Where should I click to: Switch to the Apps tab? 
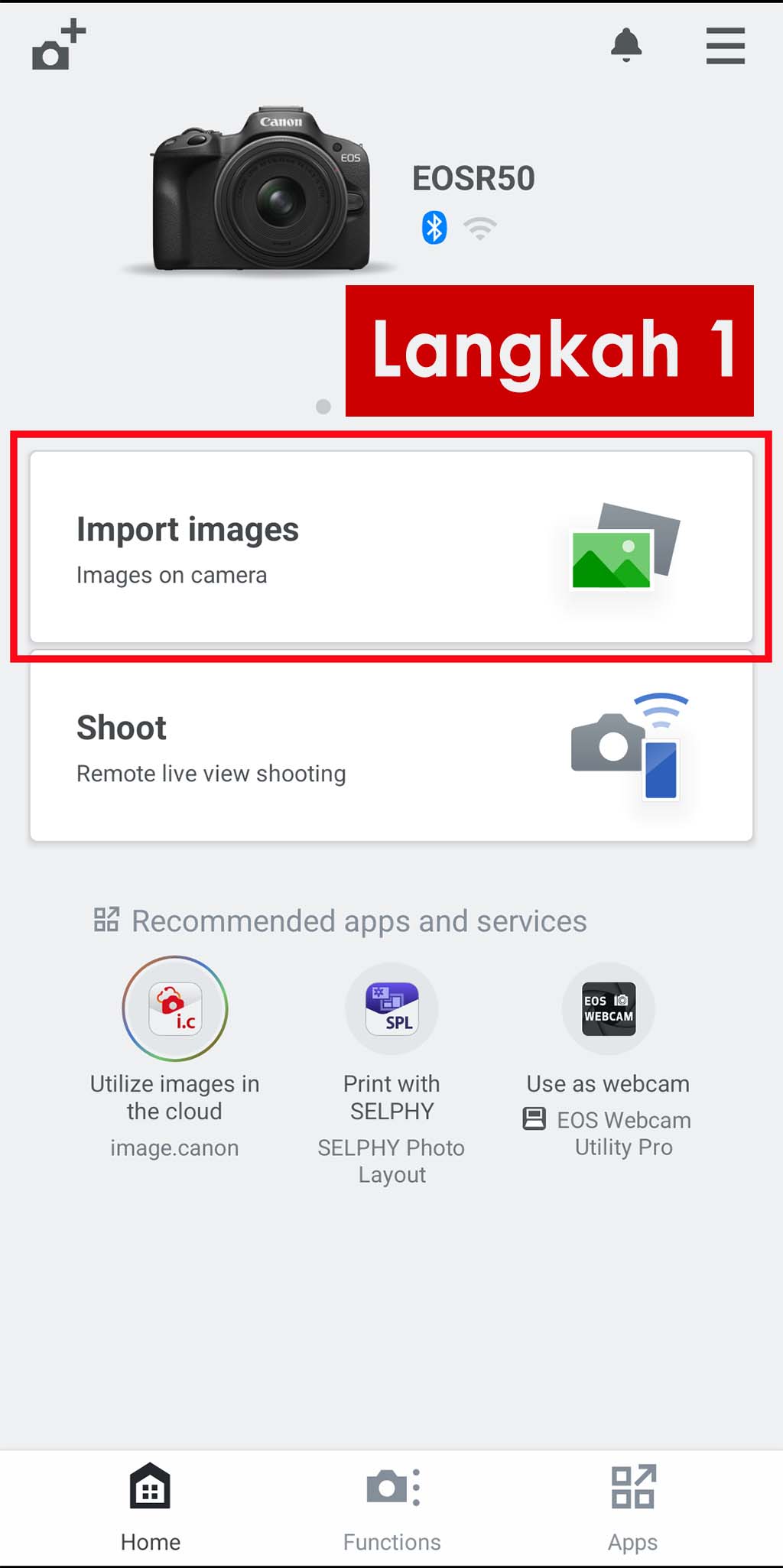[x=632, y=1508]
